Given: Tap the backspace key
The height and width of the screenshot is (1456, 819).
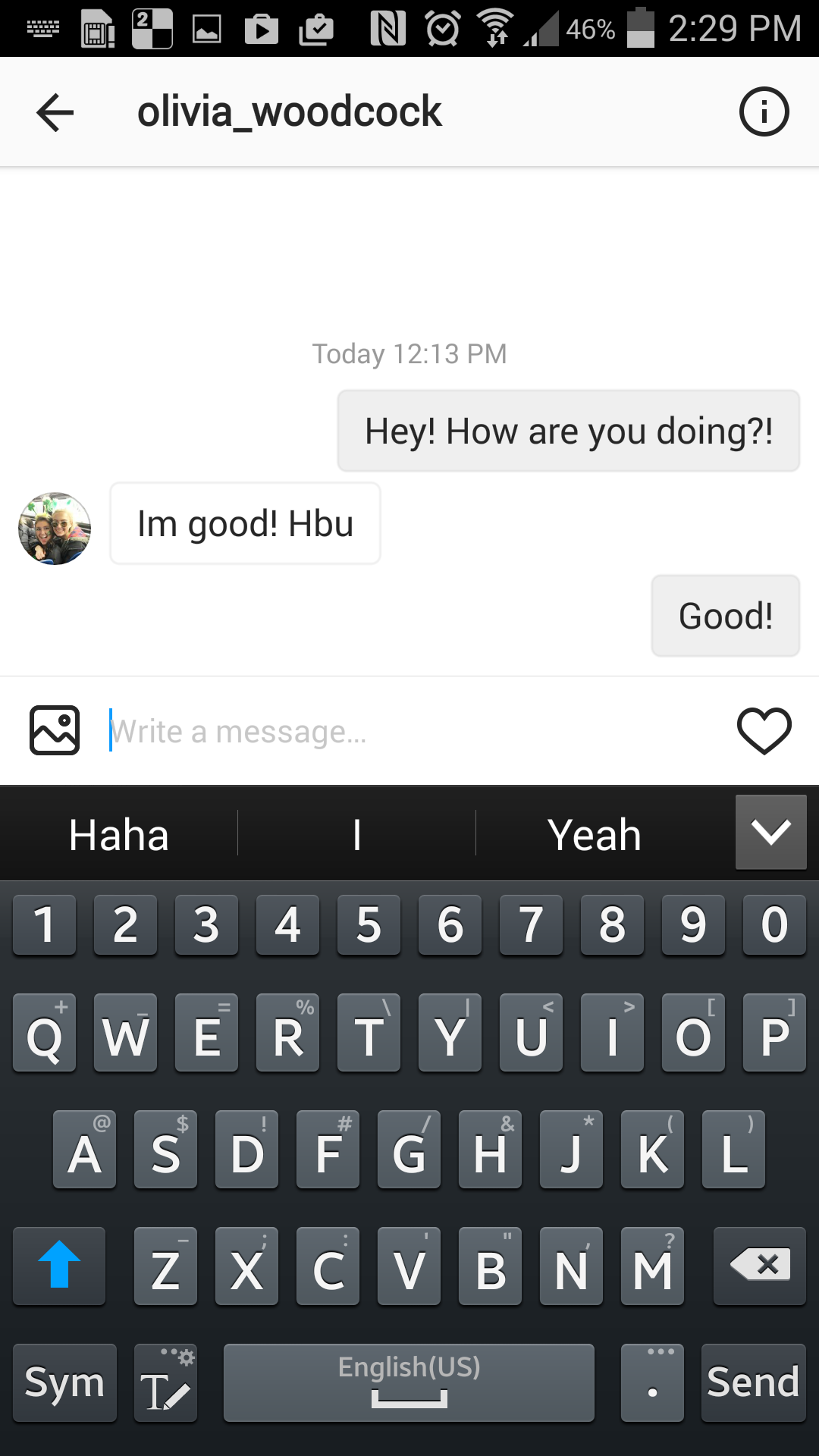Looking at the screenshot, I should (x=760, y=1266).
